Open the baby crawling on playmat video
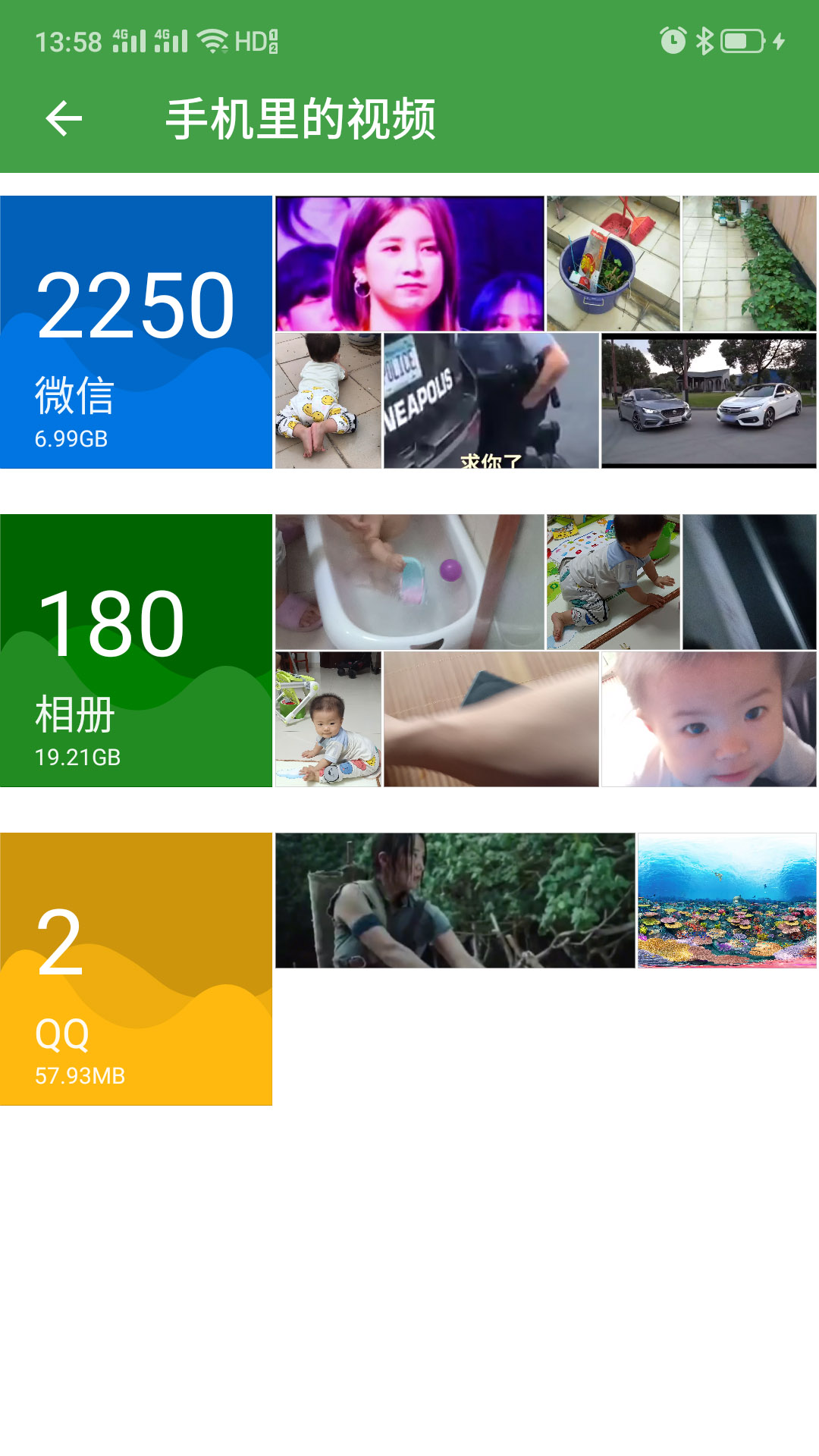The height and width of the screenshot is (1456, 819). tap(613, 582)
